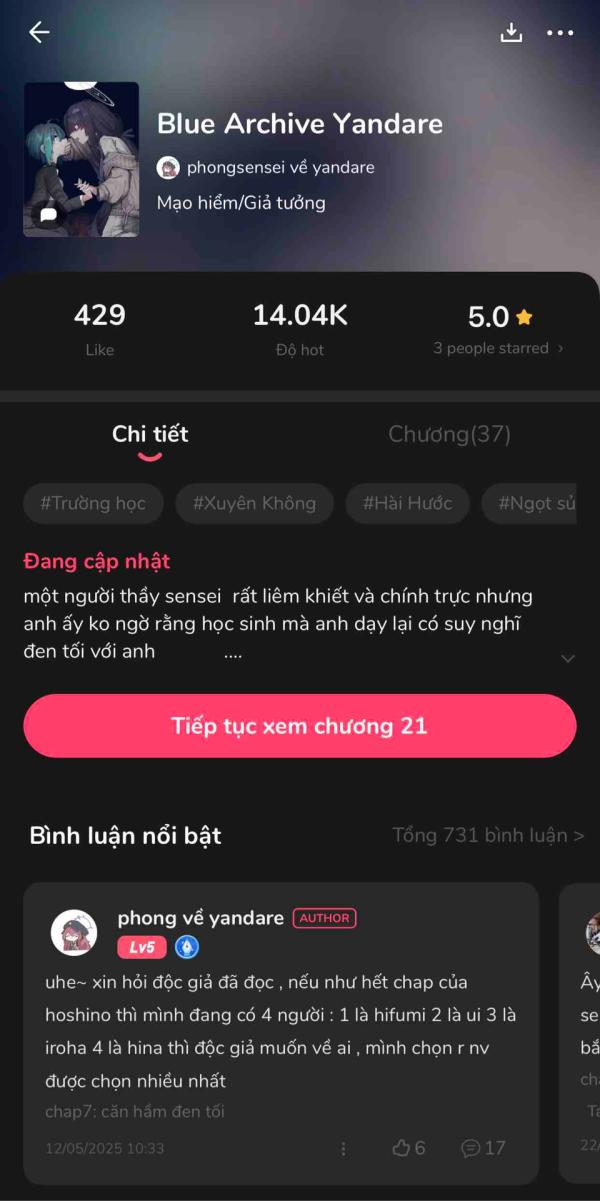Screen dimensions: 600x1201
Task: Like the comment by phong về yandare
Action: coord(409,1148)
